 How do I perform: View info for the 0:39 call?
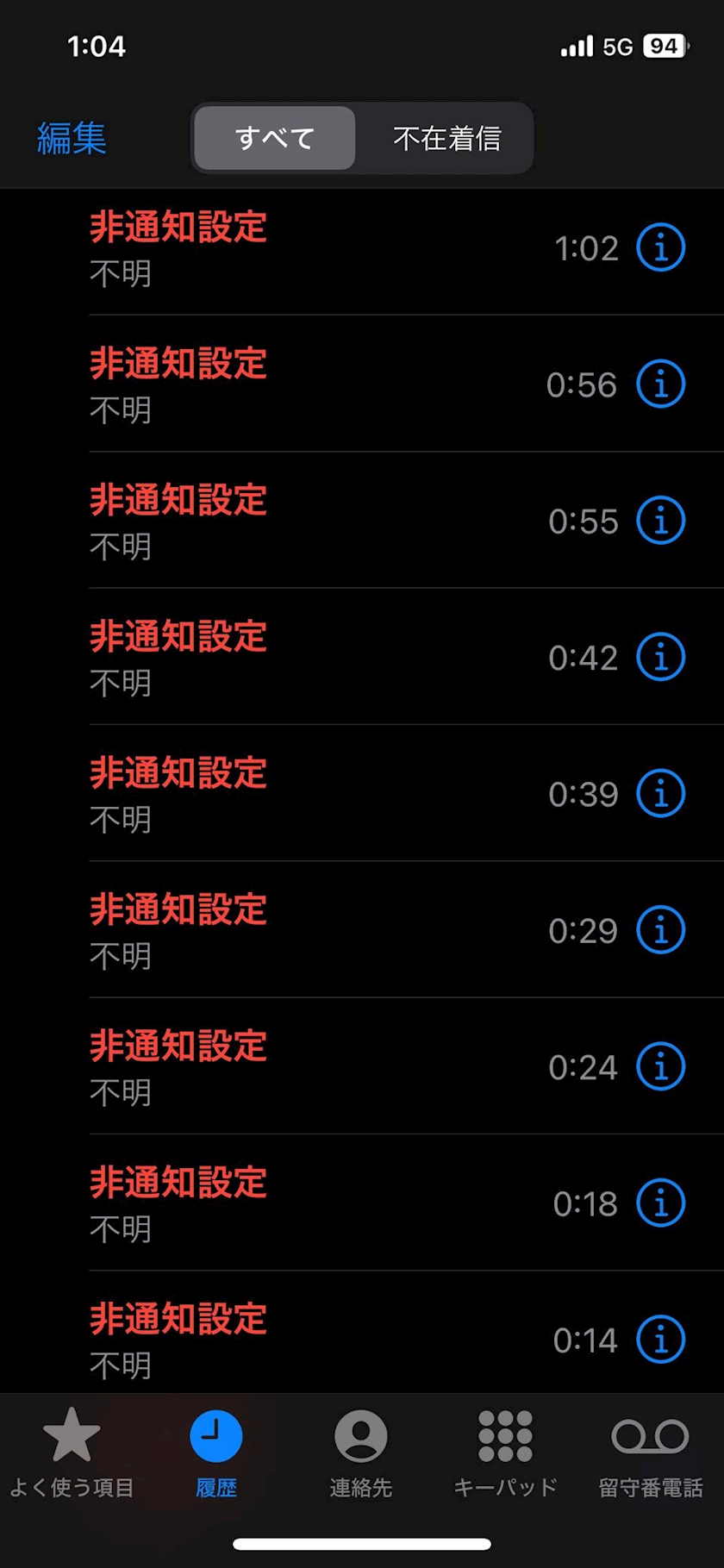click(x=661, y=793)
